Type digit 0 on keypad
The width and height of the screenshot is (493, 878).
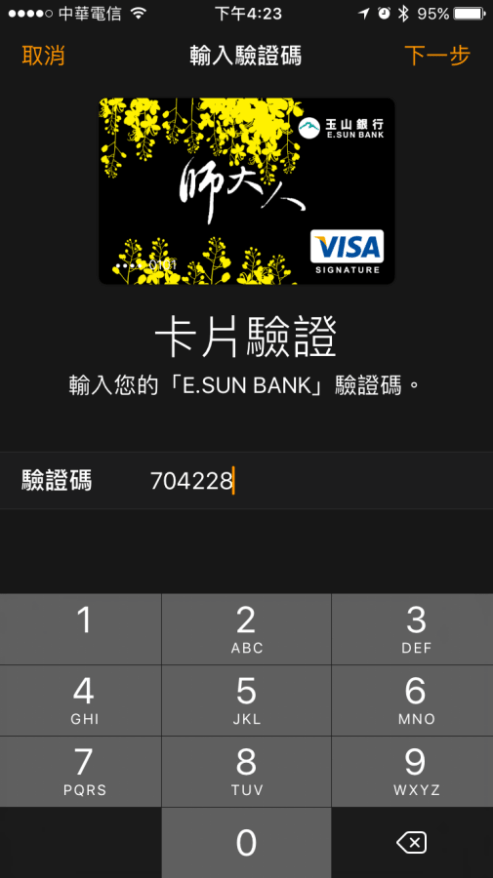246,843
